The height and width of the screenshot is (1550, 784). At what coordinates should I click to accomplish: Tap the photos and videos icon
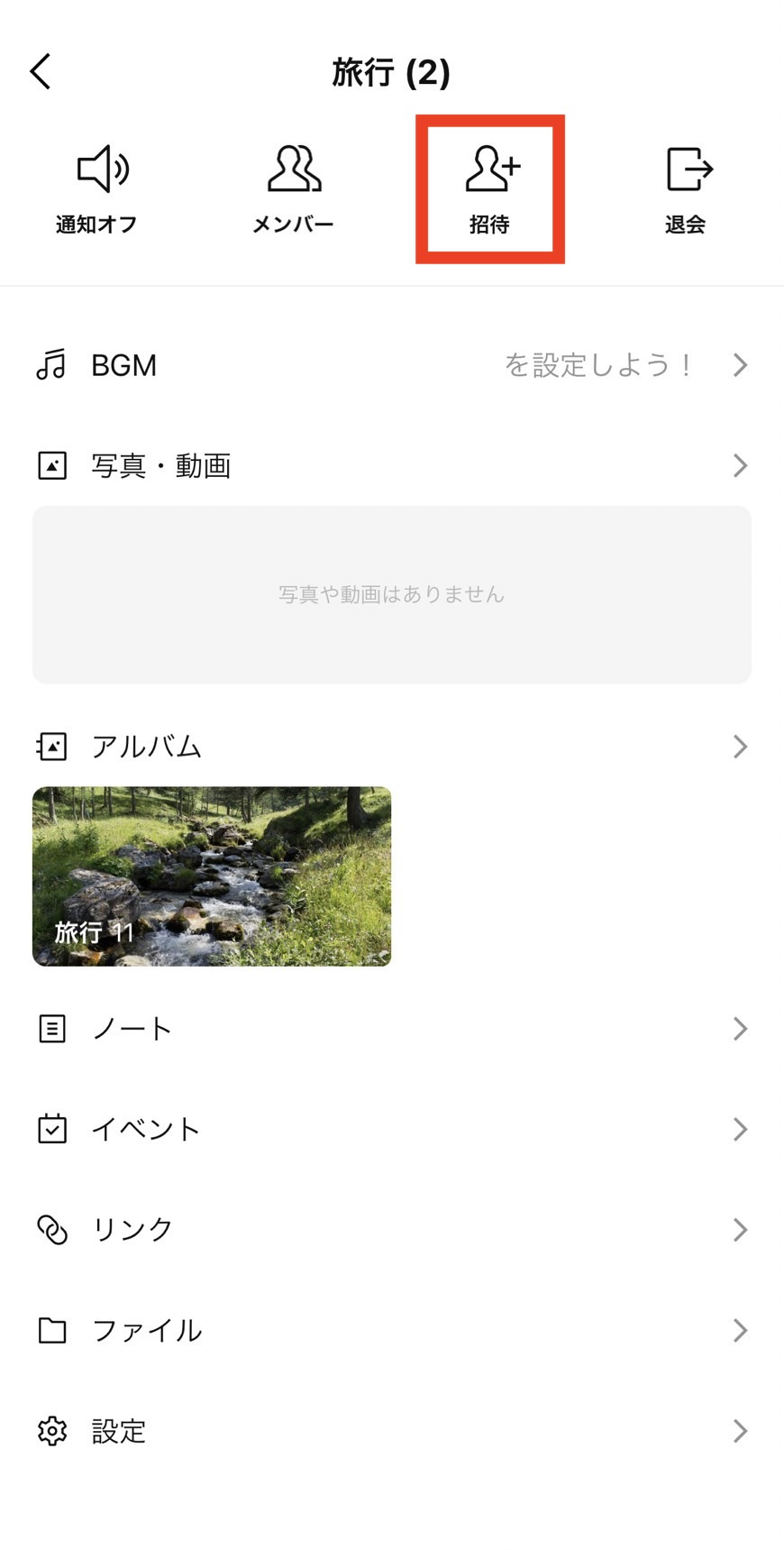pyautogui.click(x=52, y=465)
